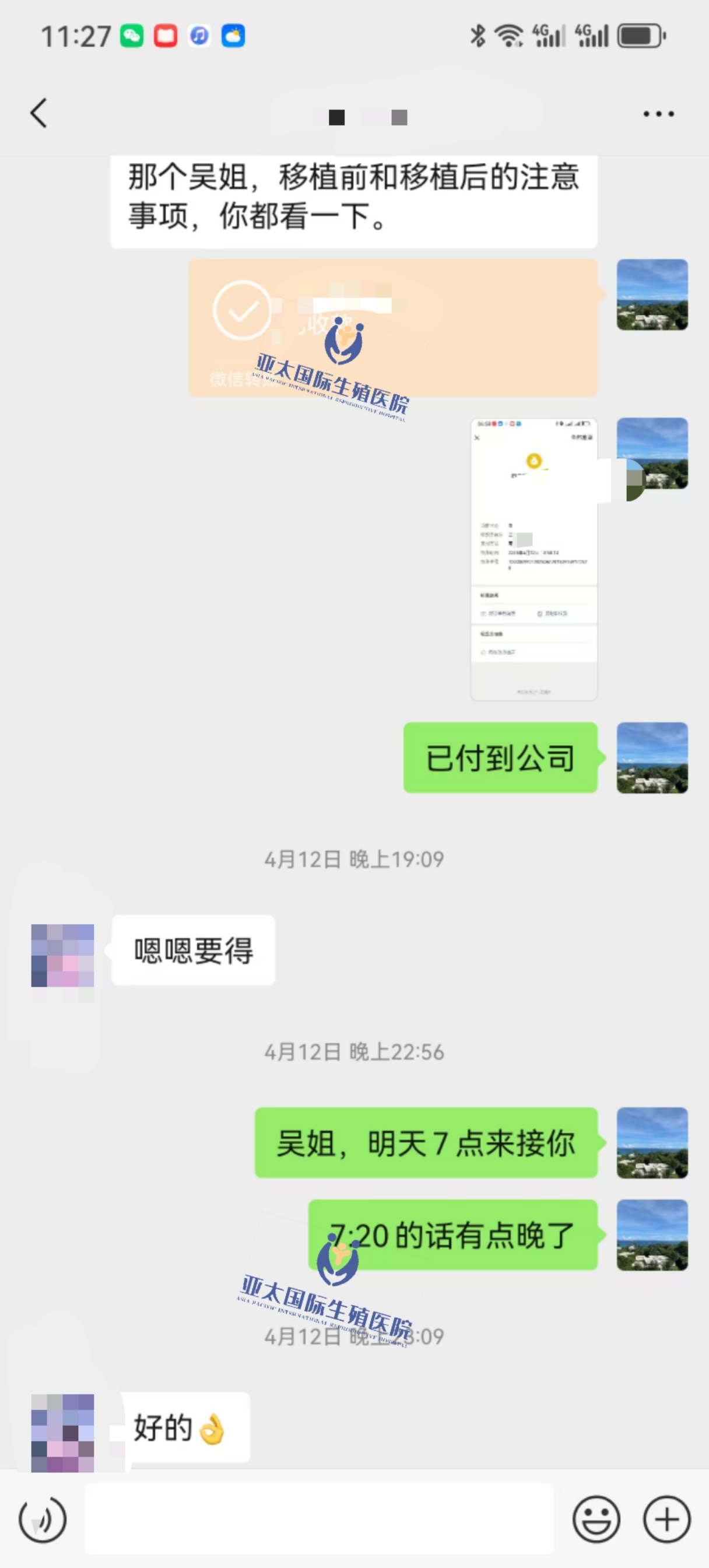Open the emoji sticker panel
The height and width of the screenshot is (1568, 709).
pos(596,1519)
